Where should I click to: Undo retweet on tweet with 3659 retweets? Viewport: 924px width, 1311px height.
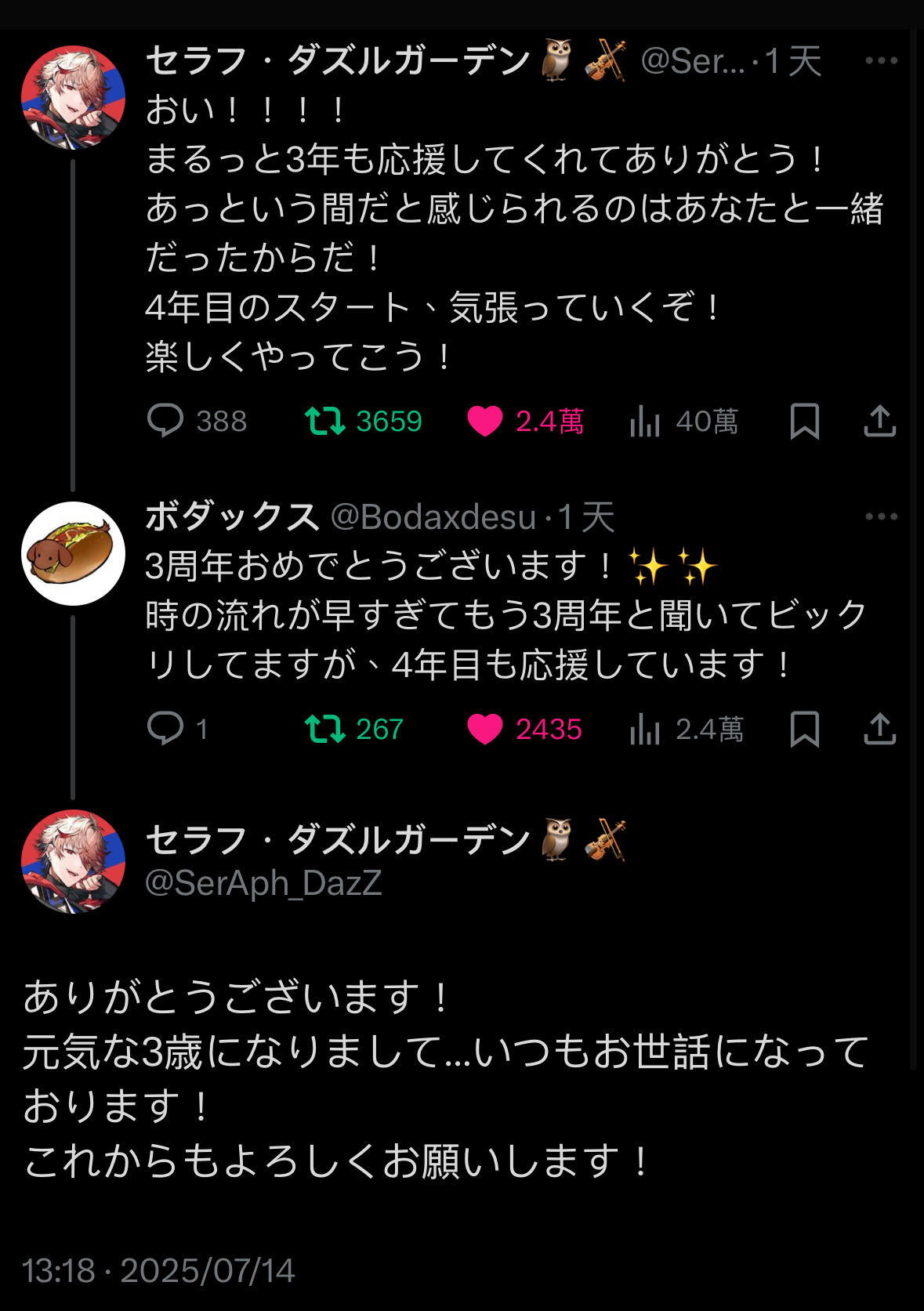(x=325, y=421)
